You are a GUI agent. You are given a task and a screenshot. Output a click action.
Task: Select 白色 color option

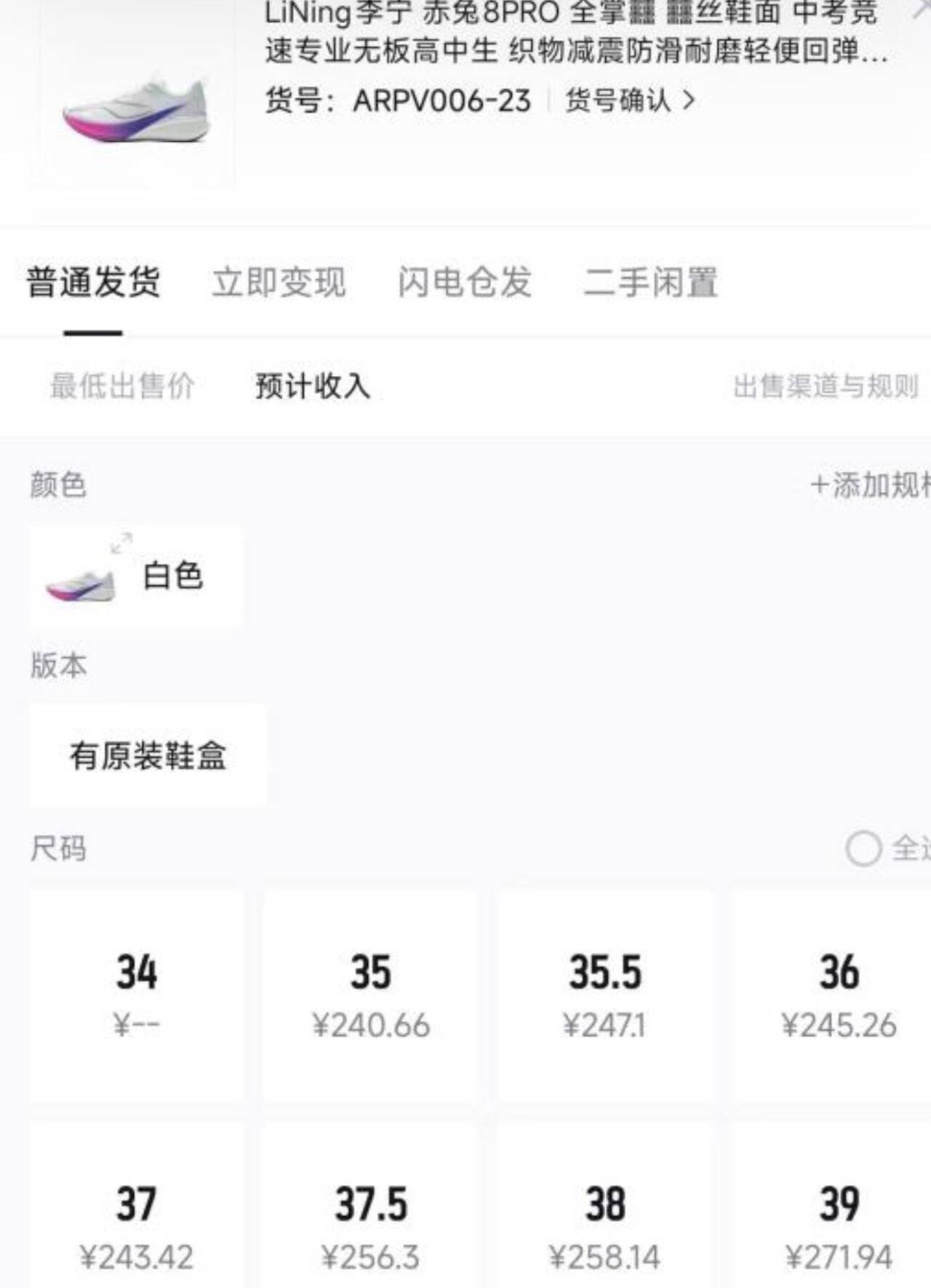click(136, 575)
